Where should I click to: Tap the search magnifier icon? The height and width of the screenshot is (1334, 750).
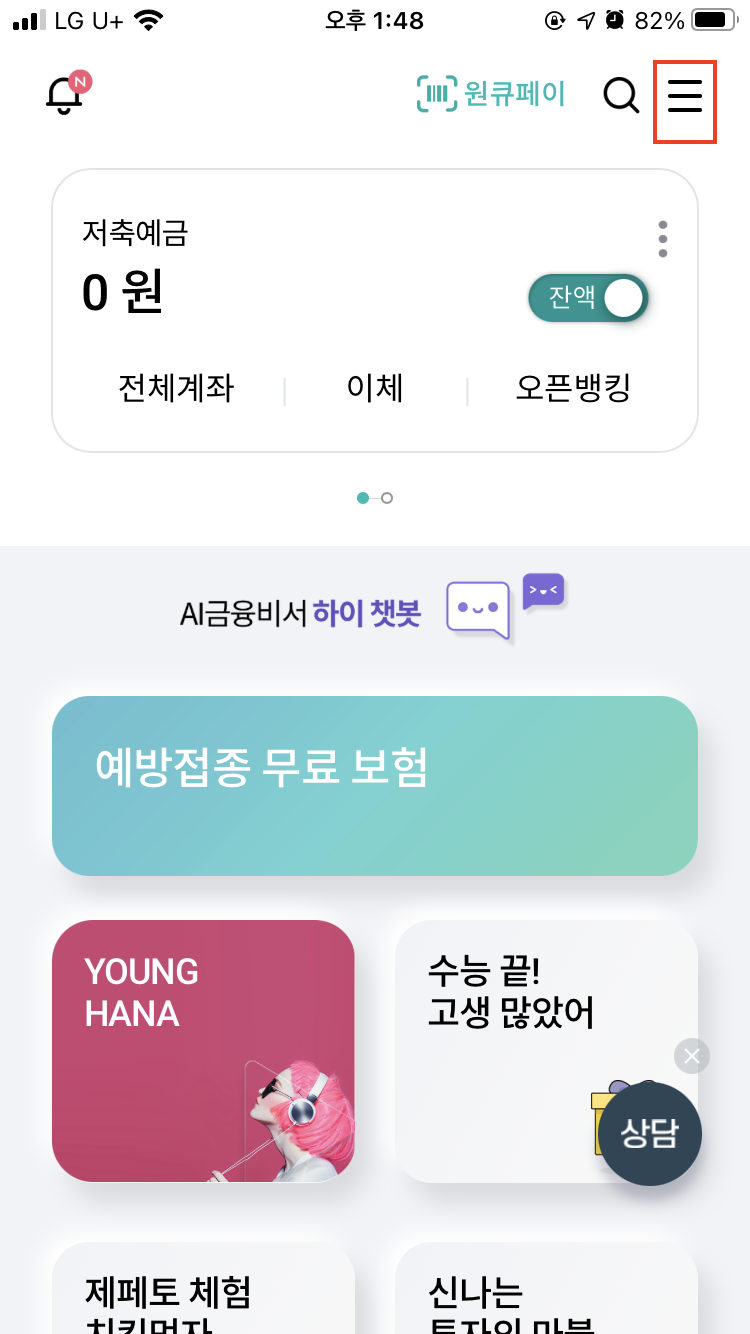(621, 96)
